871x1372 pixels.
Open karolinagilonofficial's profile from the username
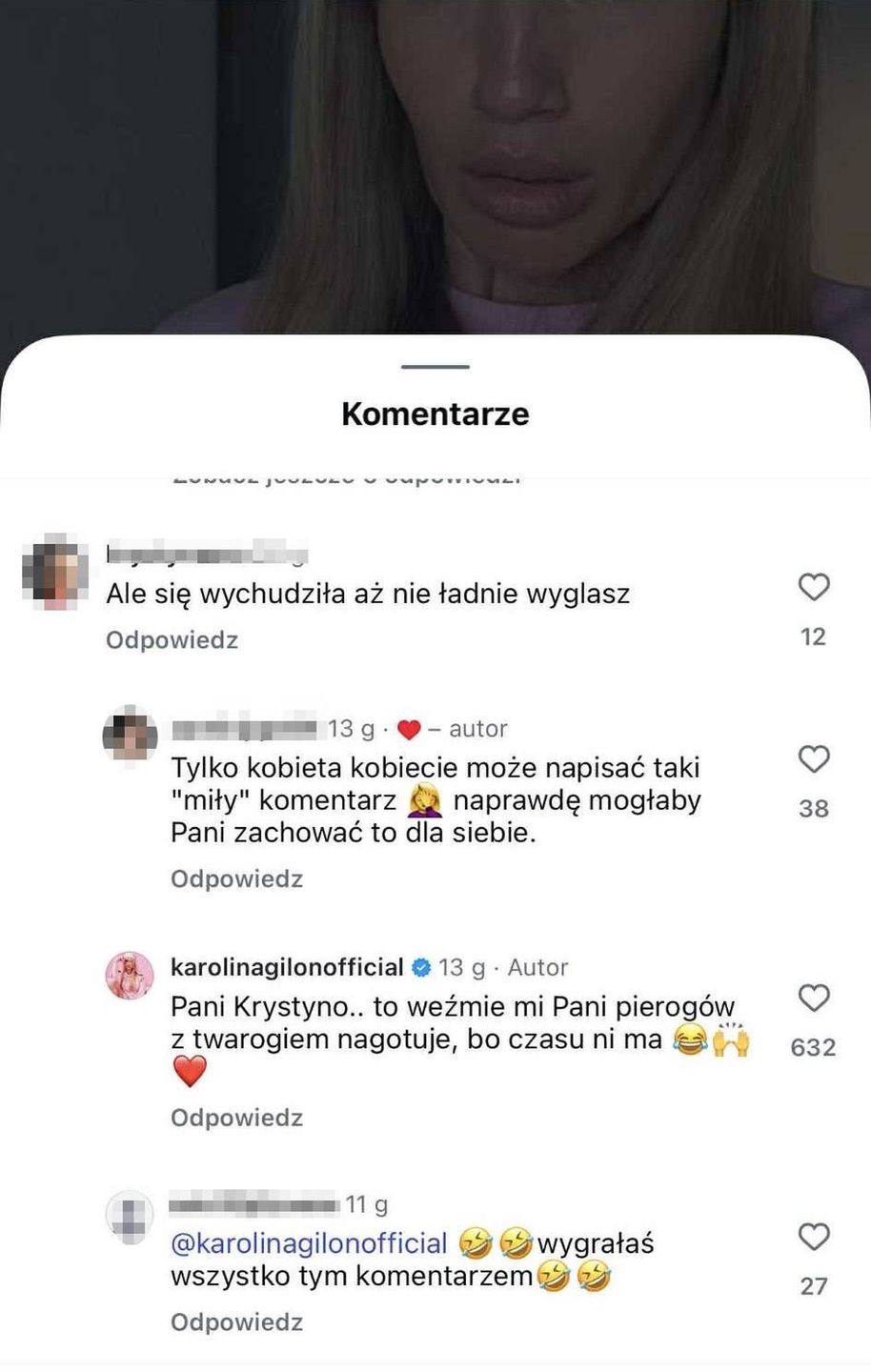287,967
